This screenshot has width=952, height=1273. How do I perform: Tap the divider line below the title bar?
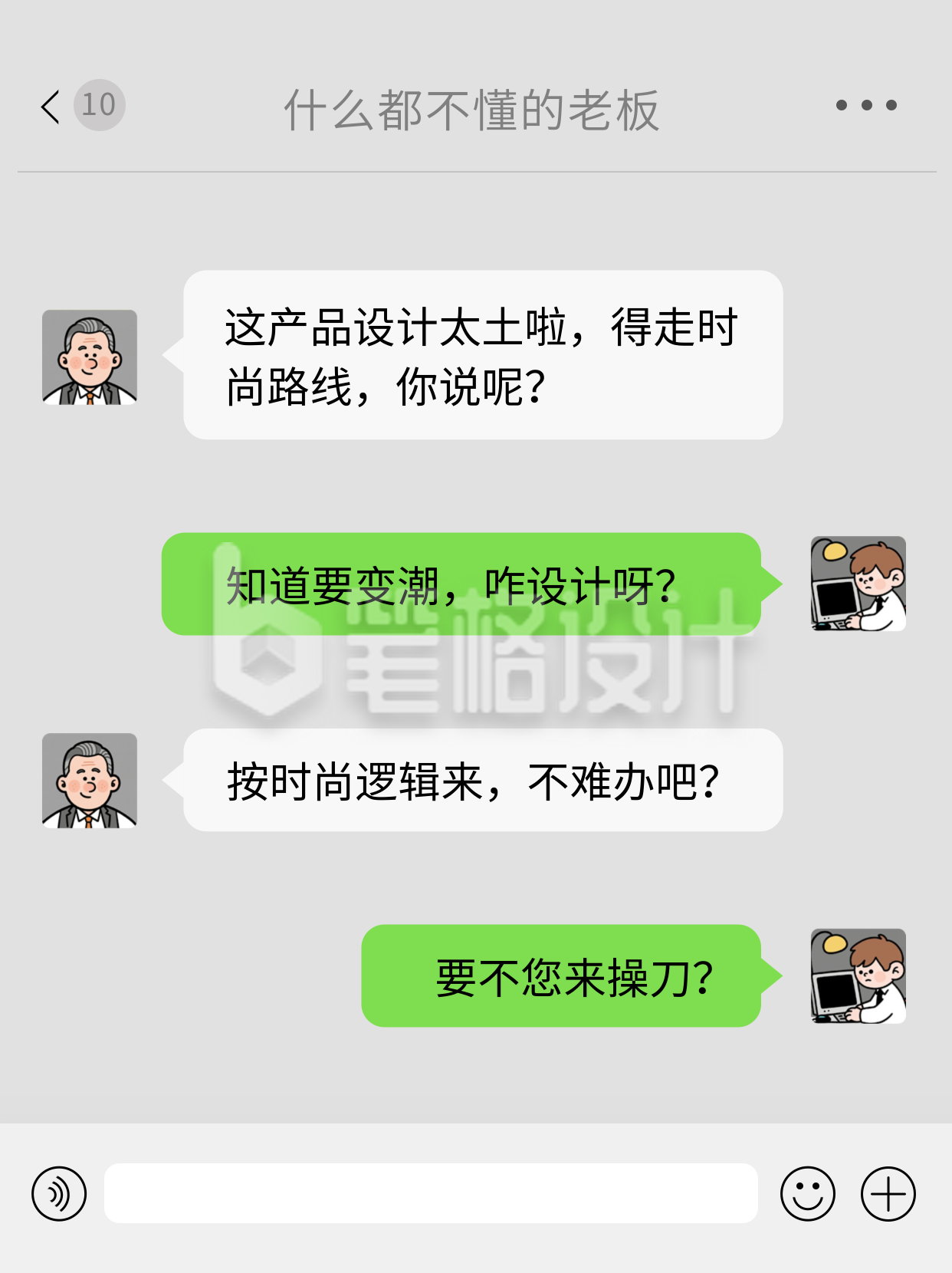475,170
